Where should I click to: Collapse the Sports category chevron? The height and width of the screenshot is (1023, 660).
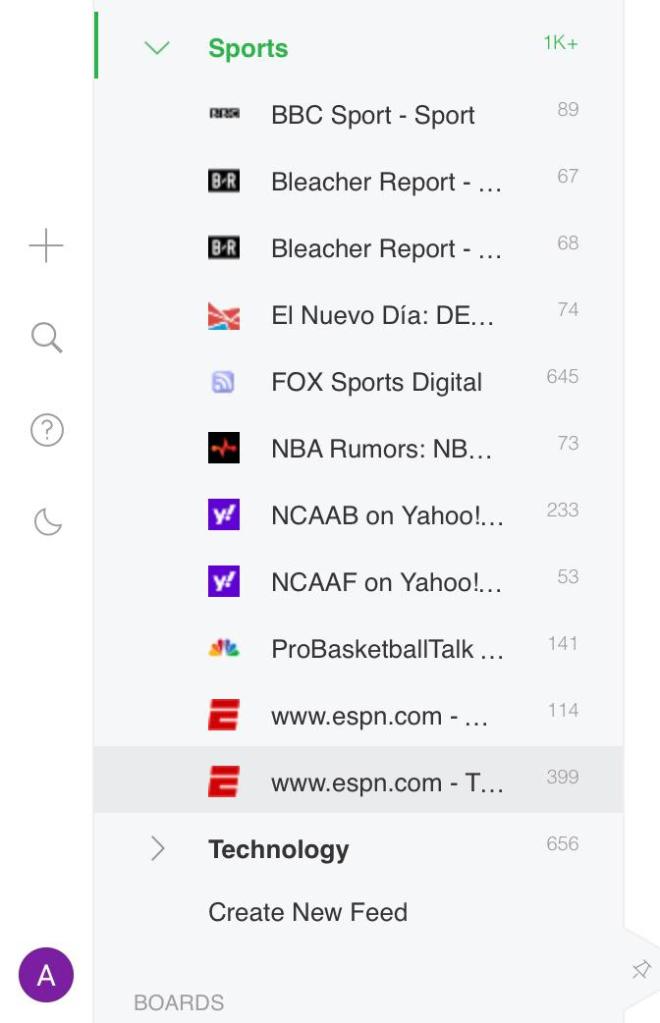[157, 48]
